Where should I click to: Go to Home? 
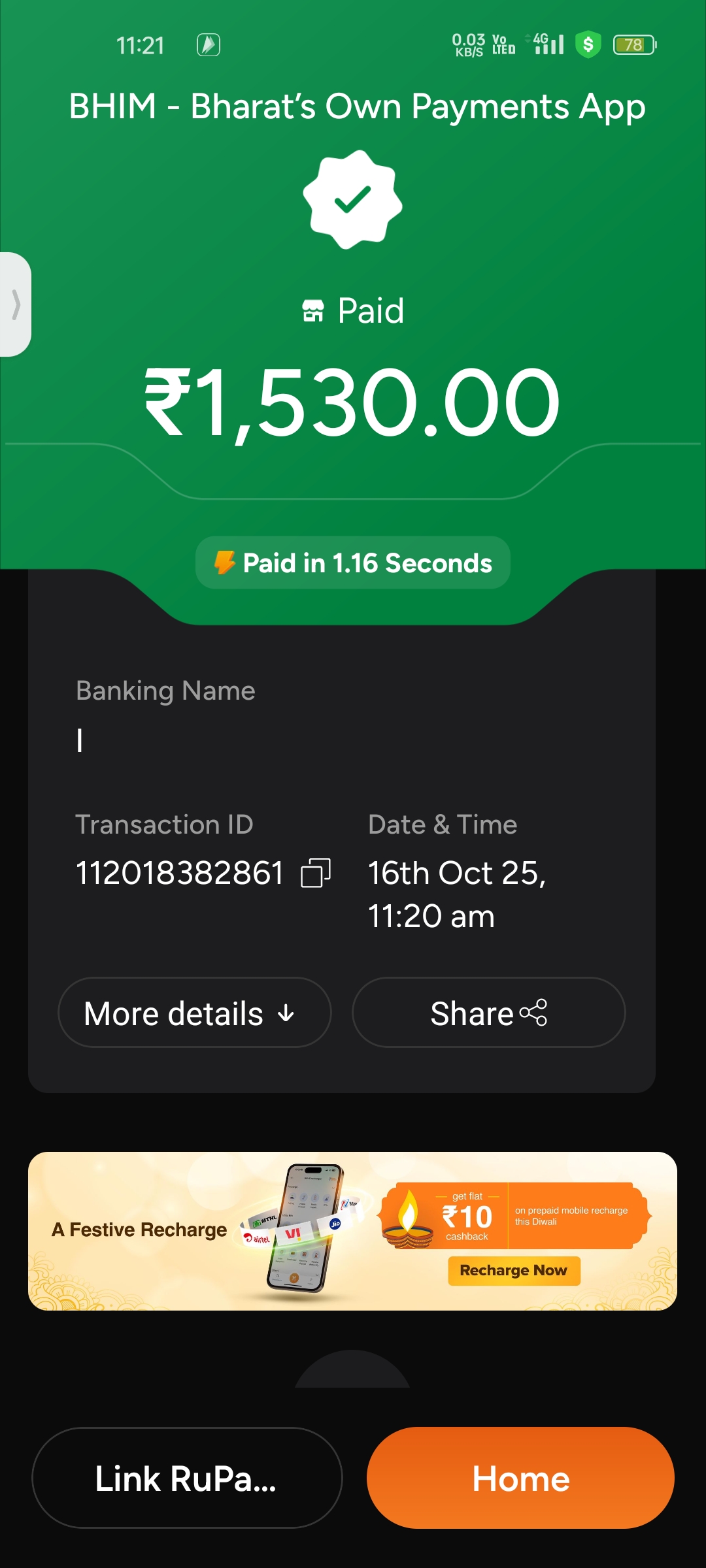click(x=520, y=1478)
